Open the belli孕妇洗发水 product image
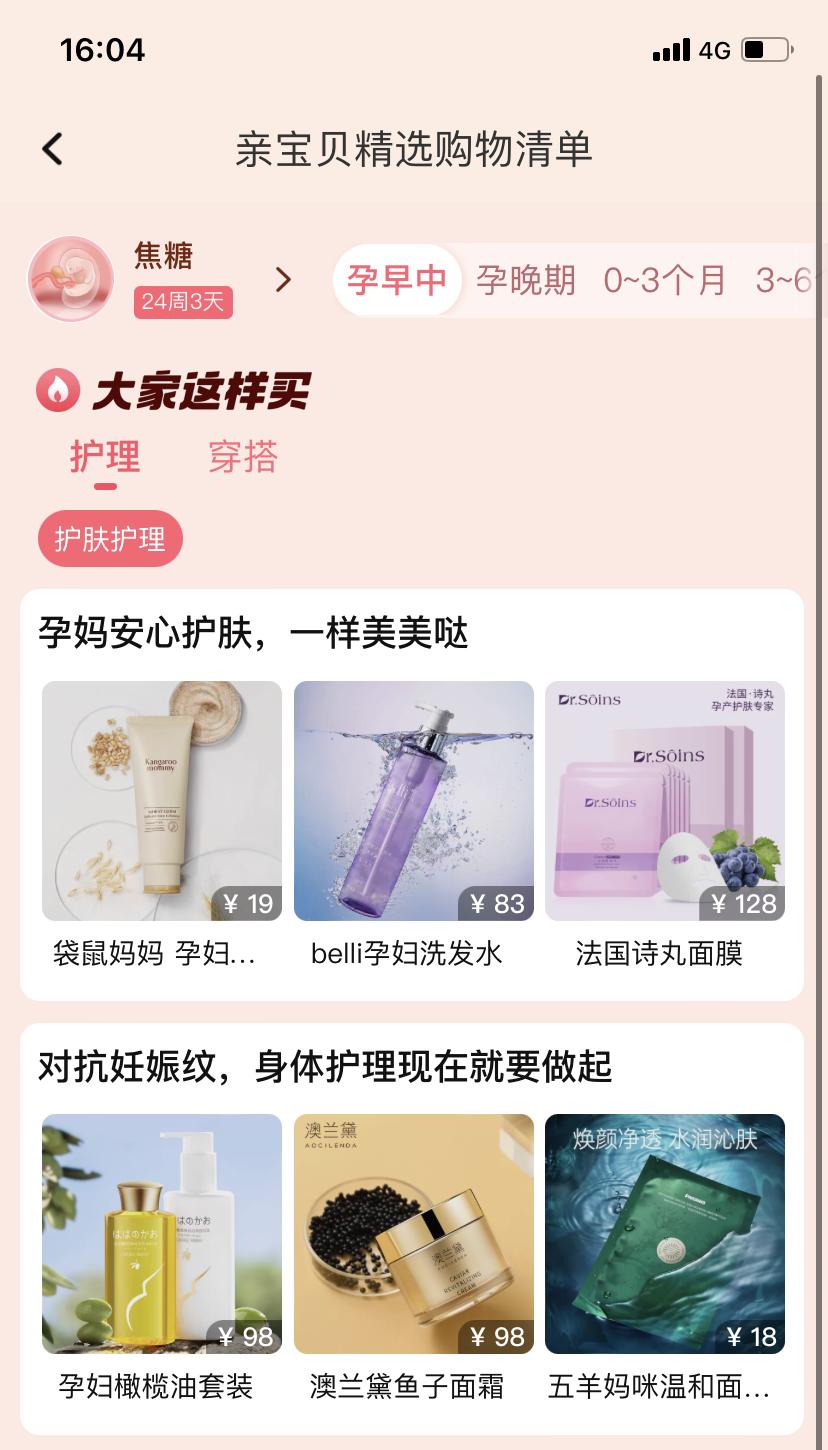This screenshot has width=828, height=1450. click(x=413, y=800)
